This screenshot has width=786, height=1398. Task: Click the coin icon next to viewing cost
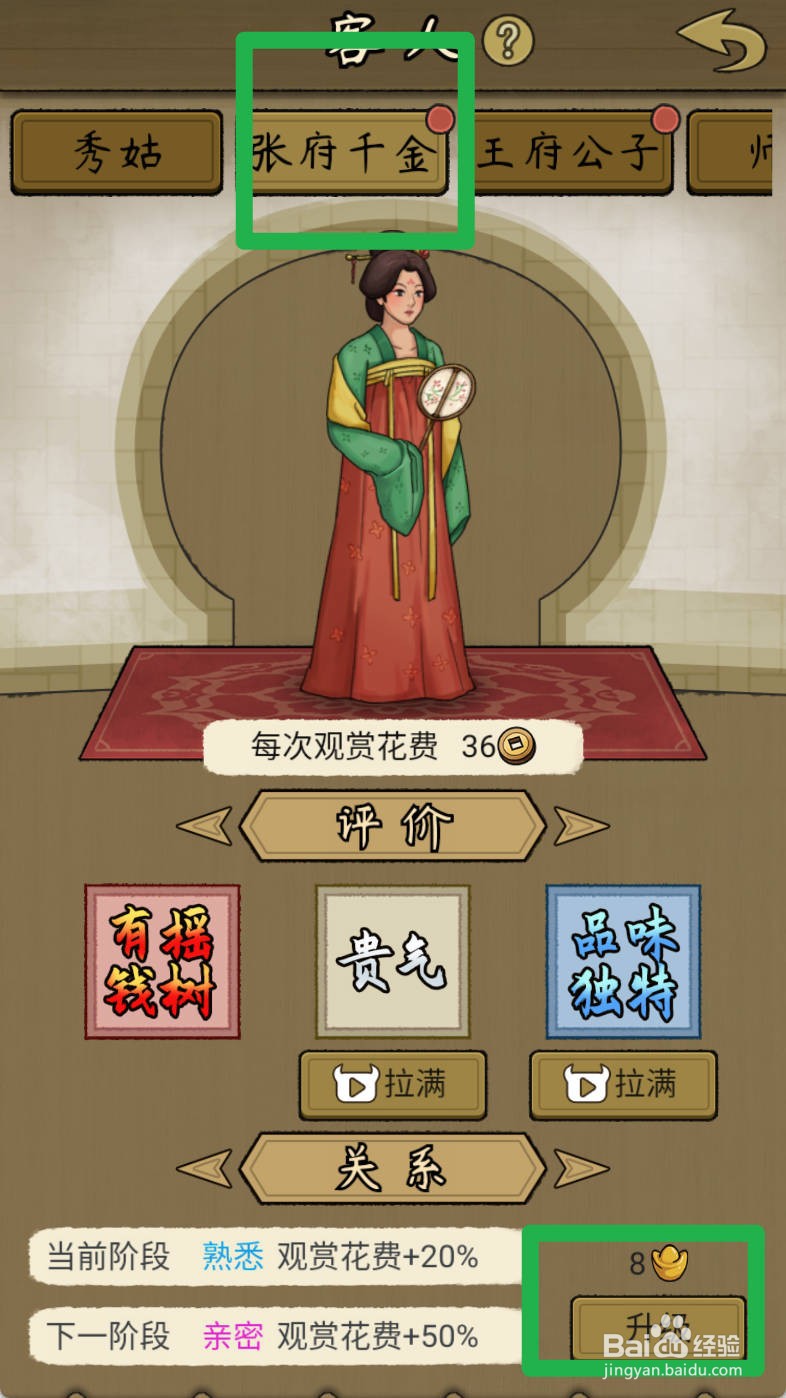tap(514, 746)
